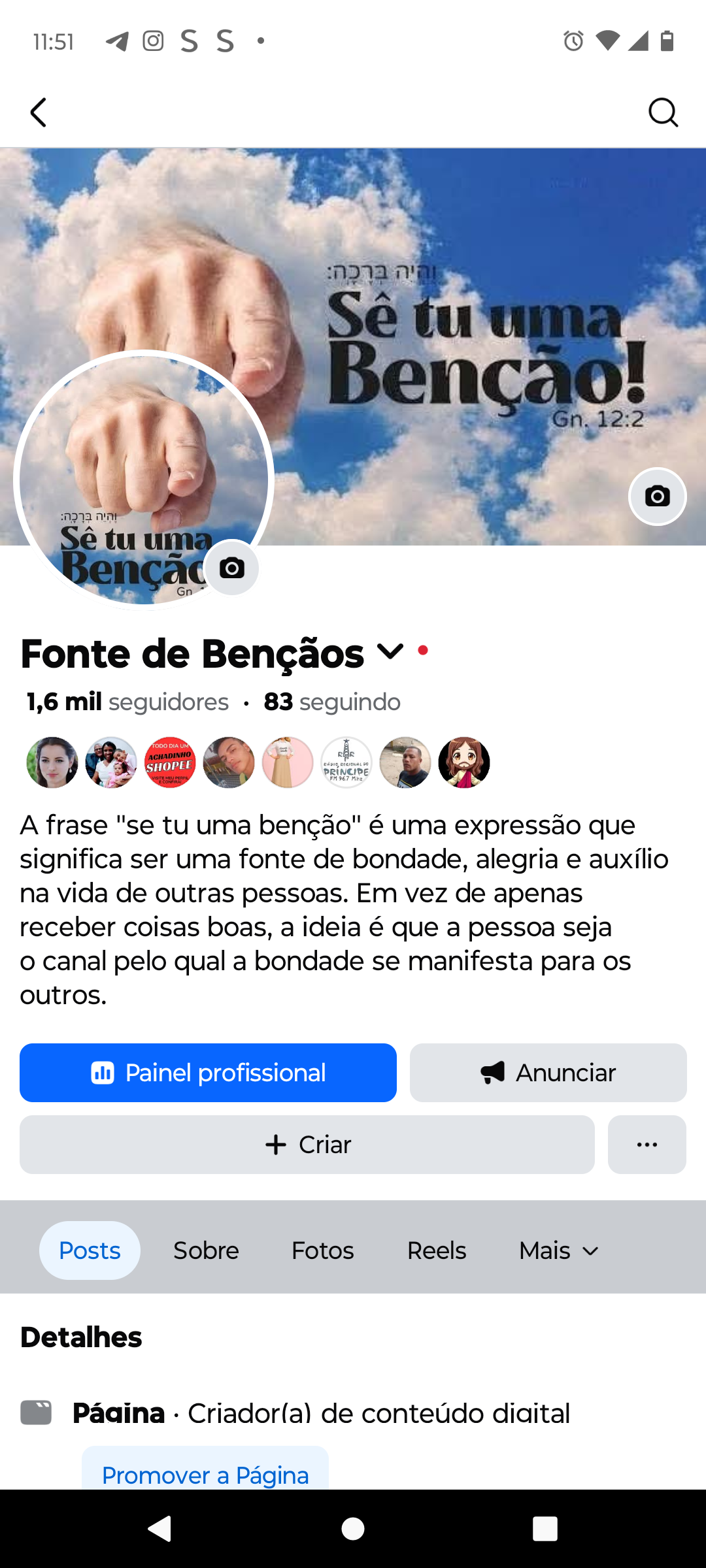
Task: Expand the Fonte de Bençãos profile switcher
Action: [390, 651]
